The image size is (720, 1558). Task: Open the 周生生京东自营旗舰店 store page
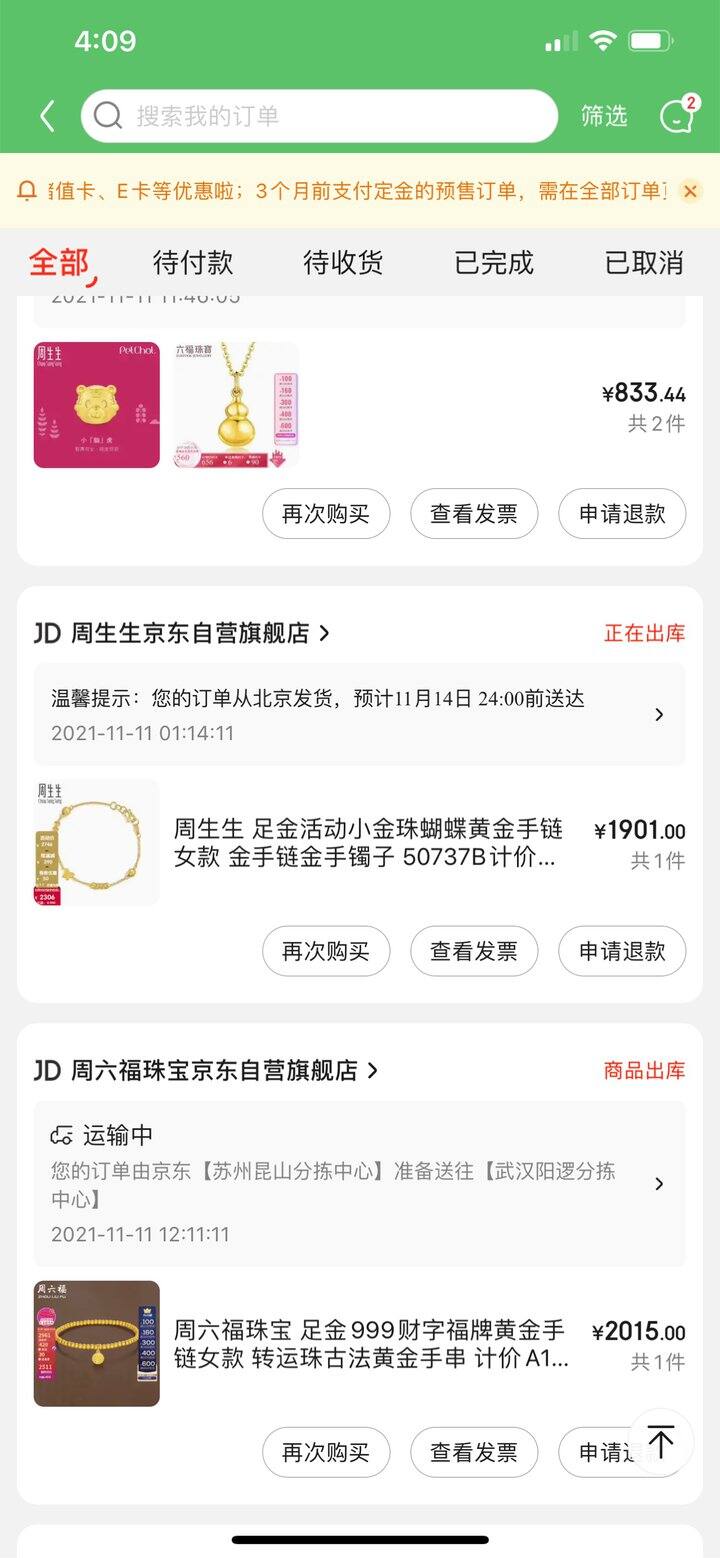tap(190, 633)
